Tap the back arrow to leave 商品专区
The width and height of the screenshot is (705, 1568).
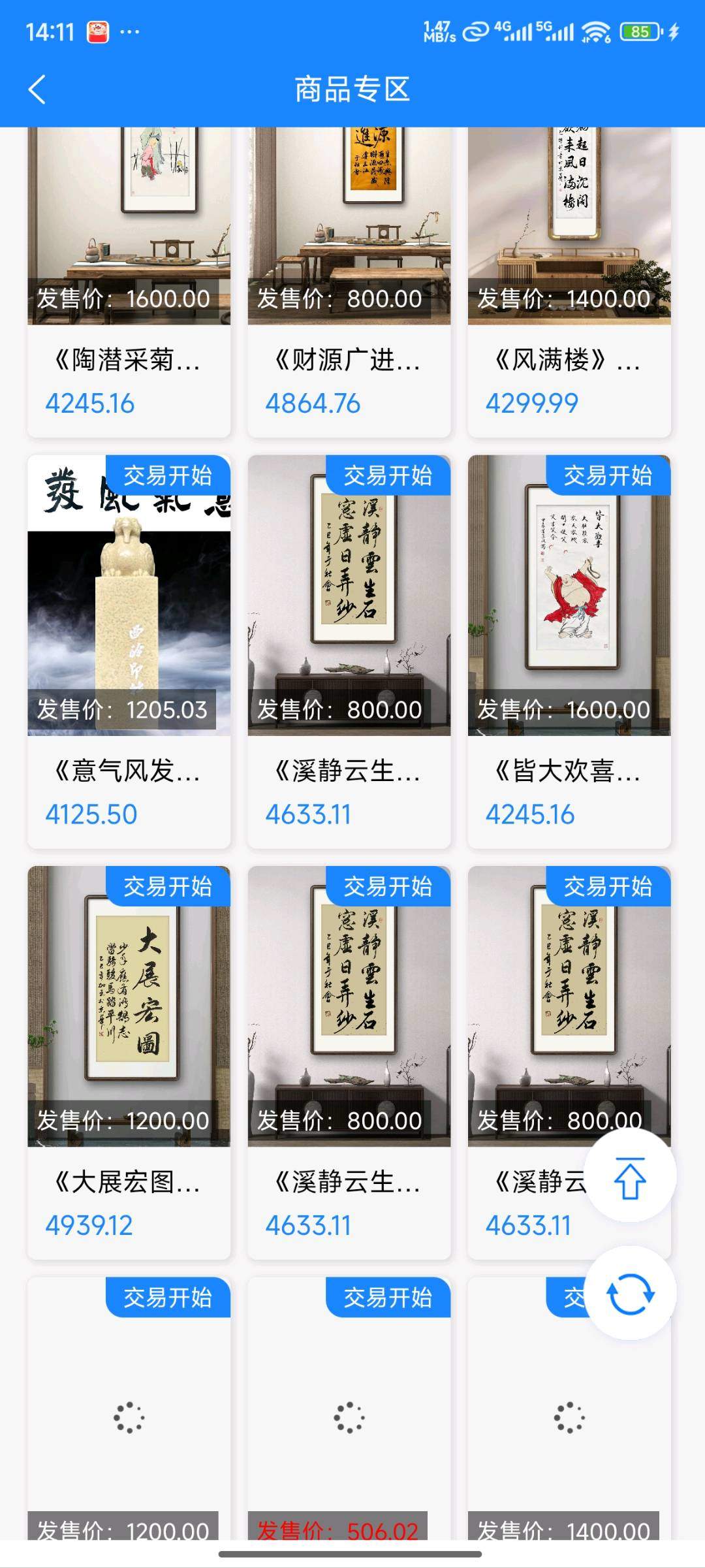click(37, 89)
